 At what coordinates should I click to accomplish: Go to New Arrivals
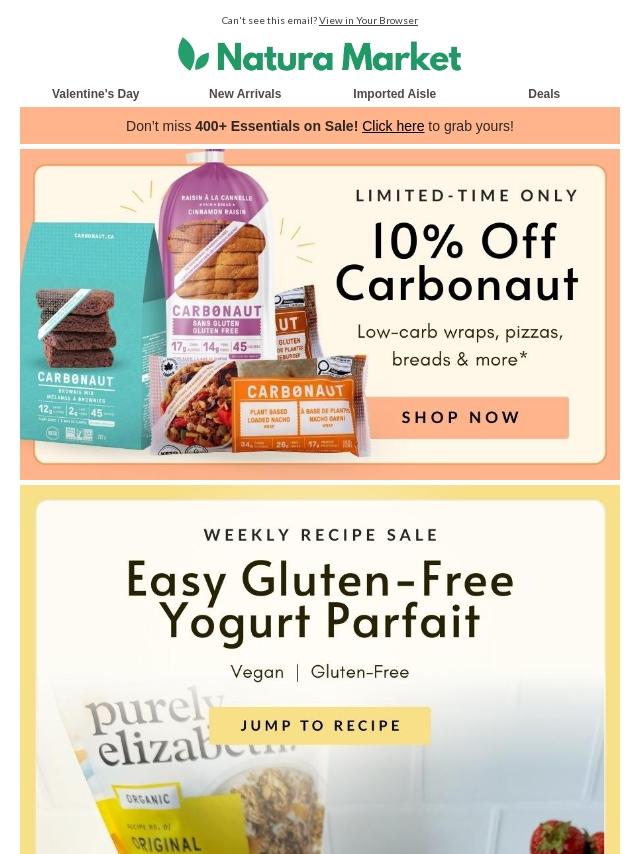coord(245,94)
